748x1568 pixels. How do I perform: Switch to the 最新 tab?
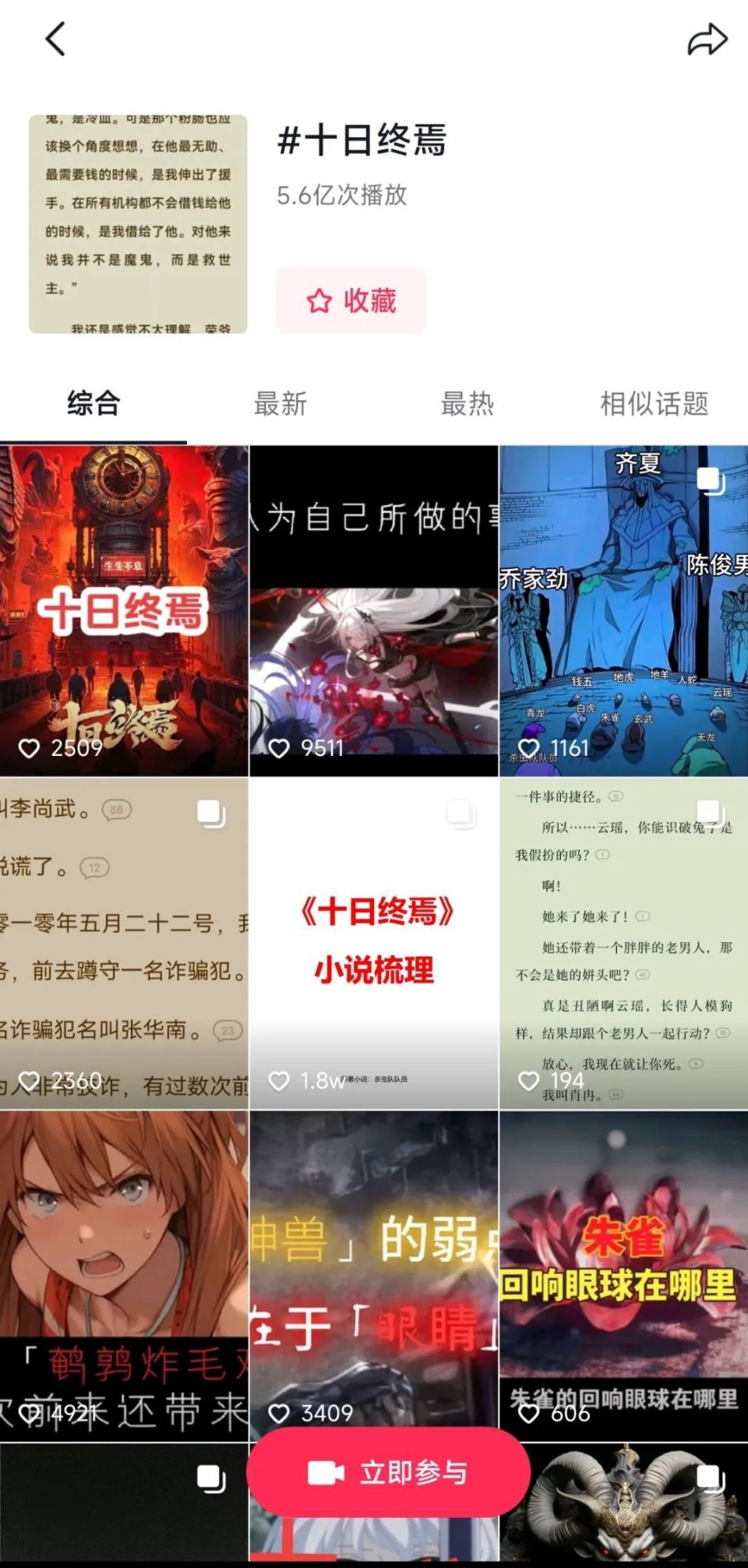[x=280, y=404]
